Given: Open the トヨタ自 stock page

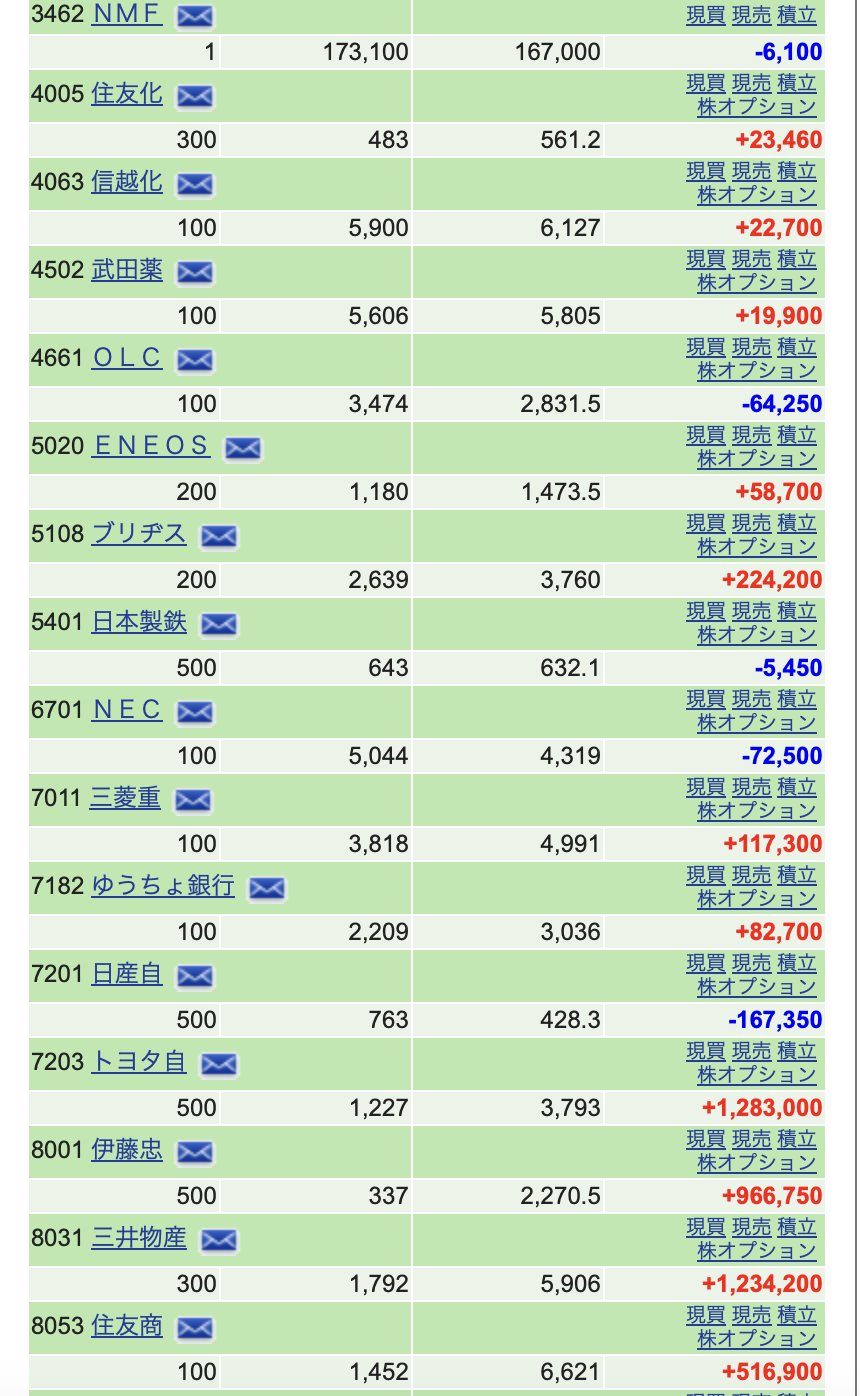Looking at the screenshot, I should point(139,1062).
